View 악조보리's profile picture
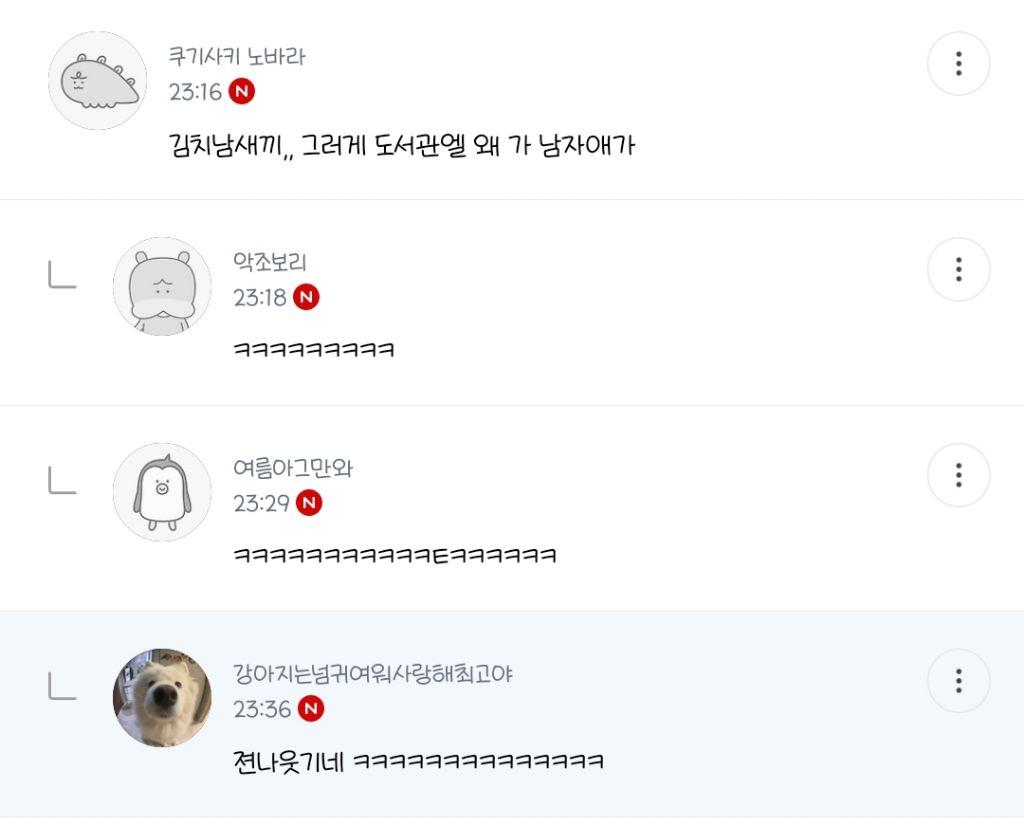This screenshot has height=825, width=1024. coord(162,286)
